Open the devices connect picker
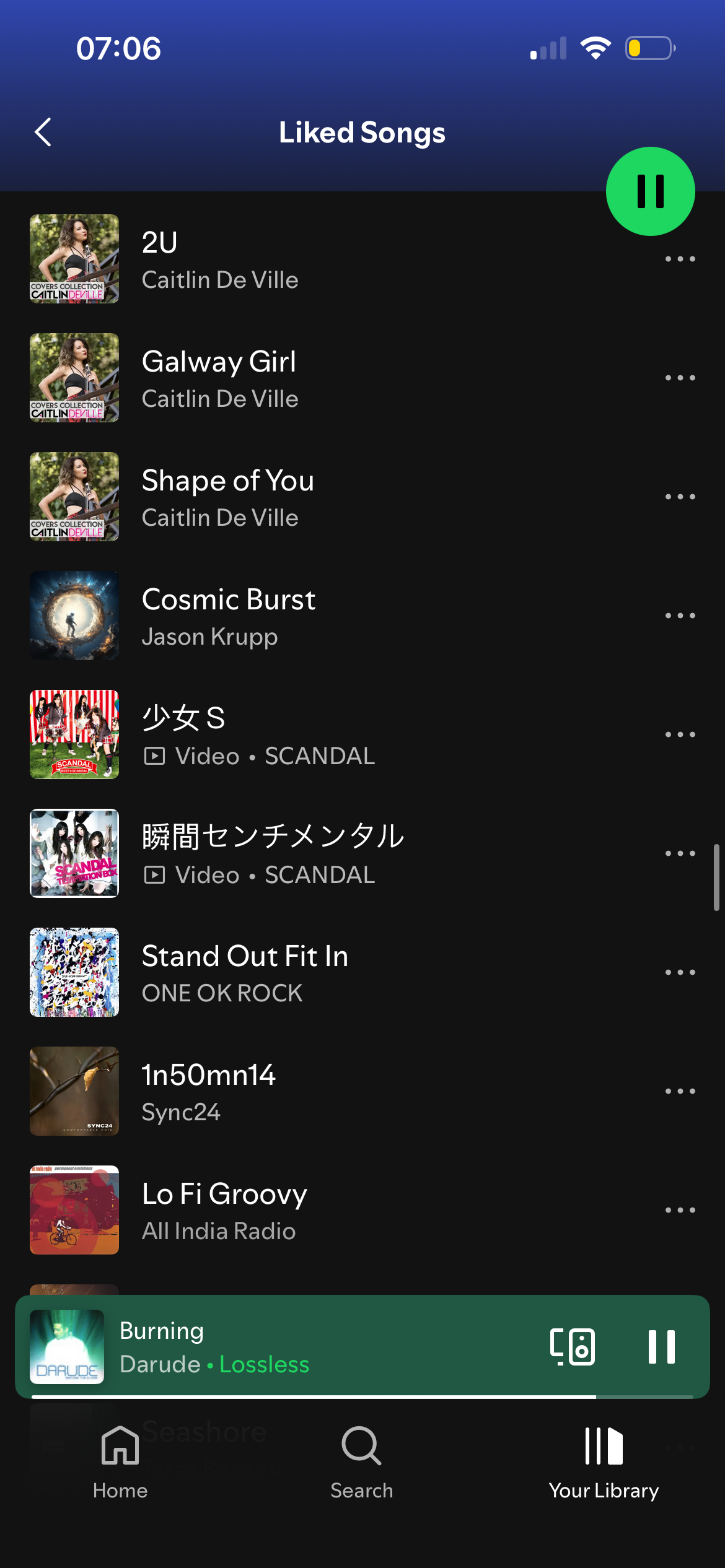This screenshot has height=1568, width=725. point(573,1347)
